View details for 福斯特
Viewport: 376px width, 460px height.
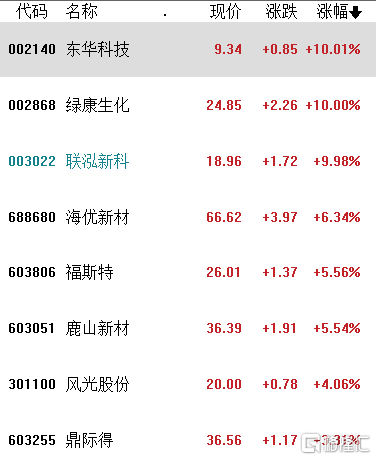188,272
